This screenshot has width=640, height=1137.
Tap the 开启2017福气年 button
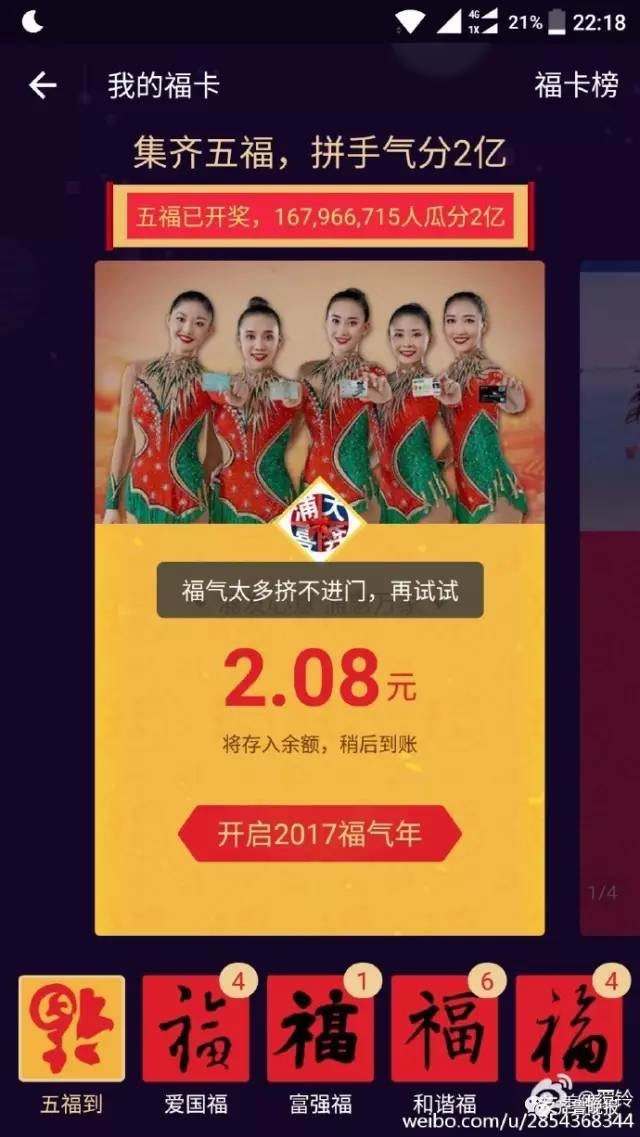click(319, 833)
